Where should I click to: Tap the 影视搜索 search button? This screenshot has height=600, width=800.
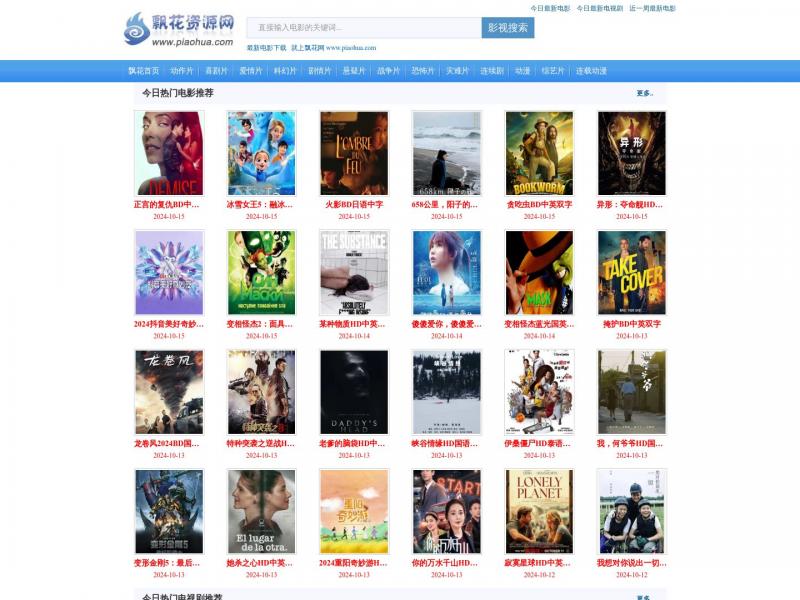click(x=508, y=28)
